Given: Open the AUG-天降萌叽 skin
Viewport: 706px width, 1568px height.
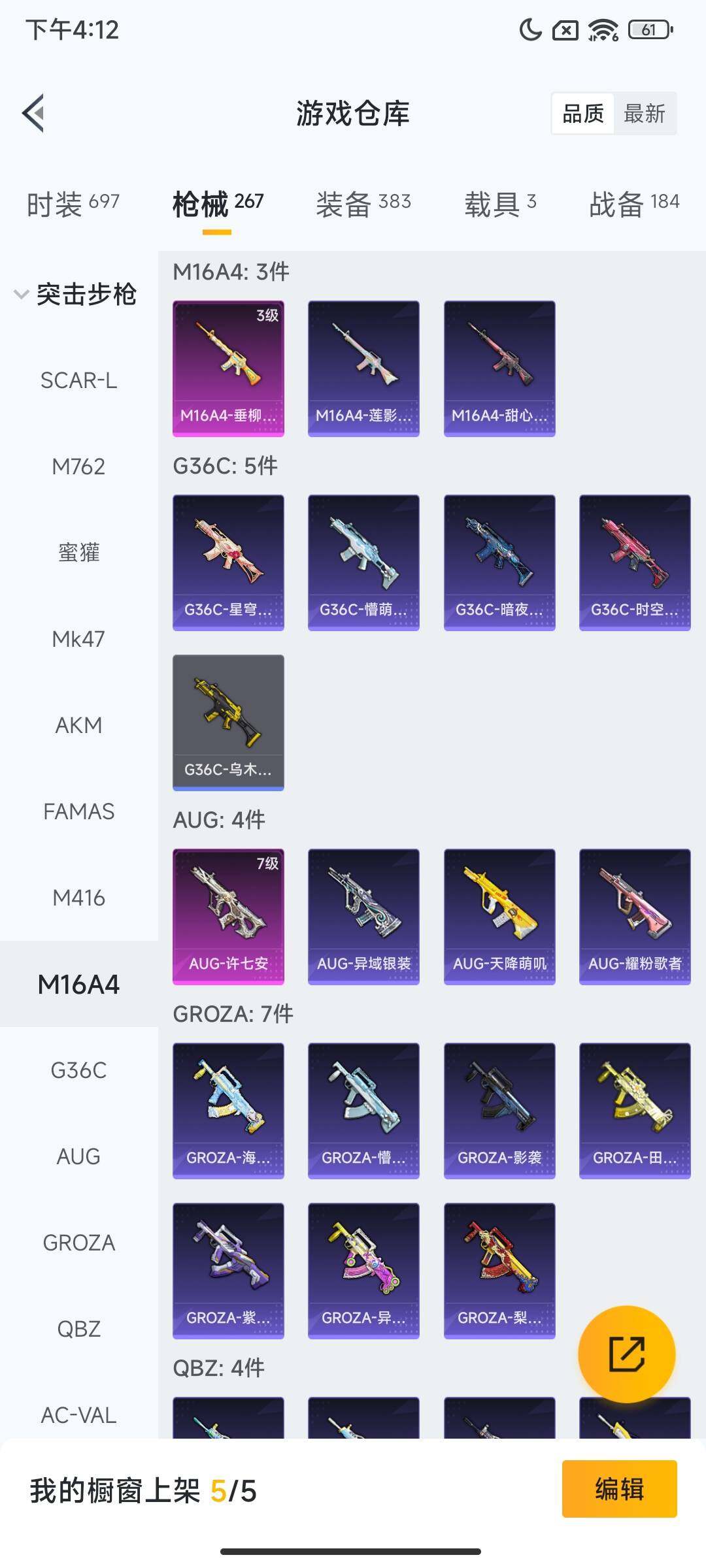Looking at the screenshot, I should coord(499,916).
